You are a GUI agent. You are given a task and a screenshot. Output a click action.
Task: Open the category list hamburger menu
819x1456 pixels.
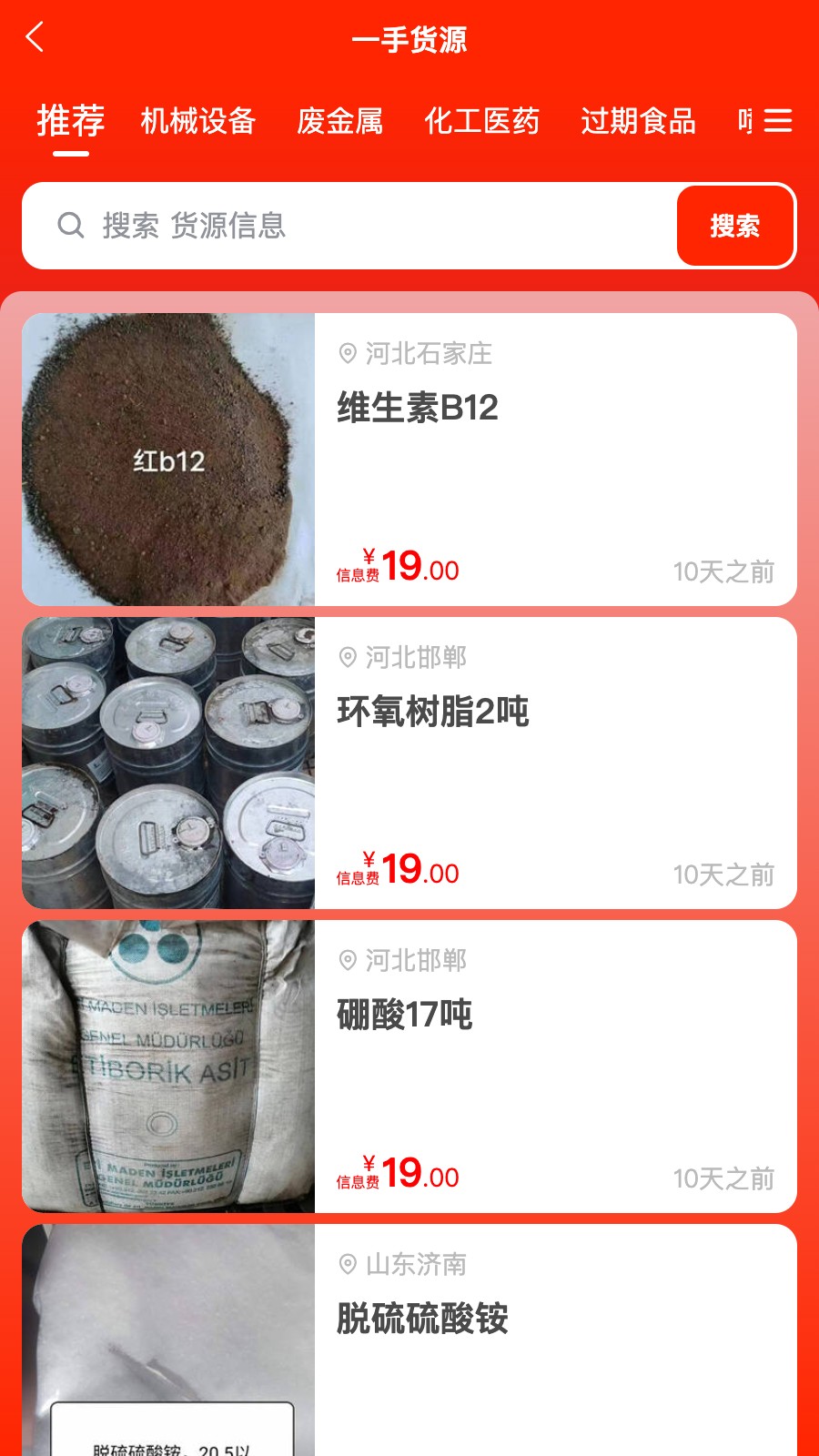pyautogui.click(x=778, y=120)
